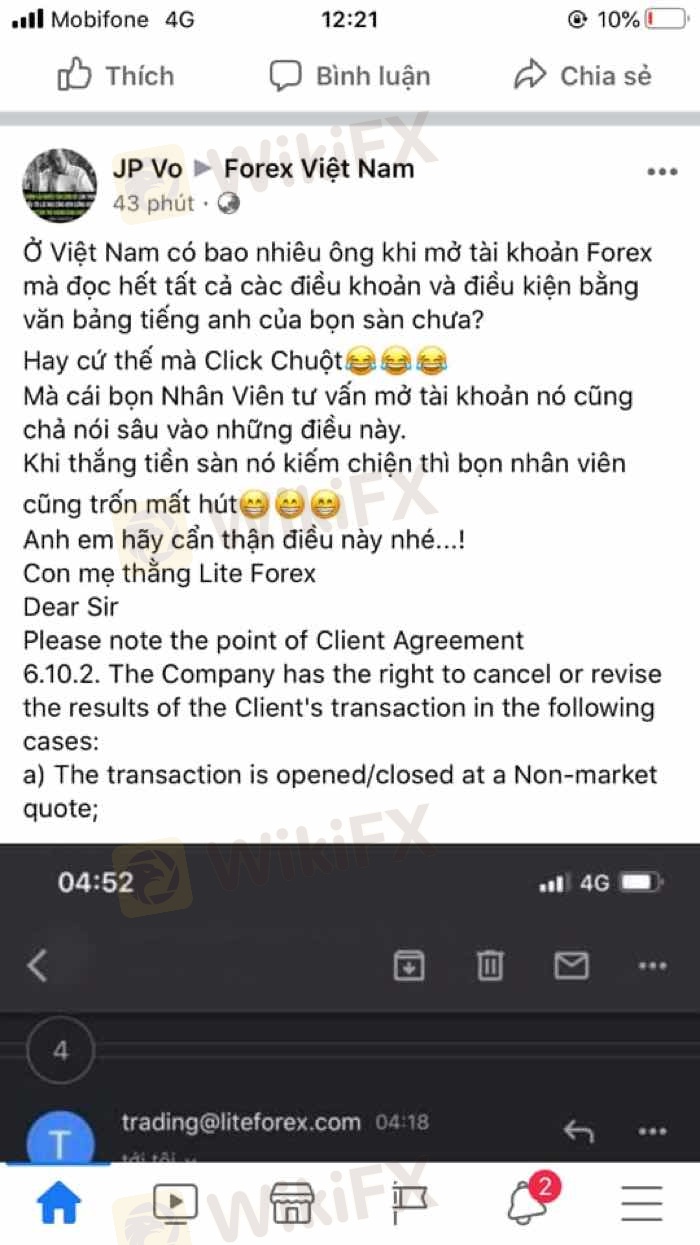This screenshot has width=700, height=1245.
Task: Open JP Vo's profile picture
Action: [59, 186]
